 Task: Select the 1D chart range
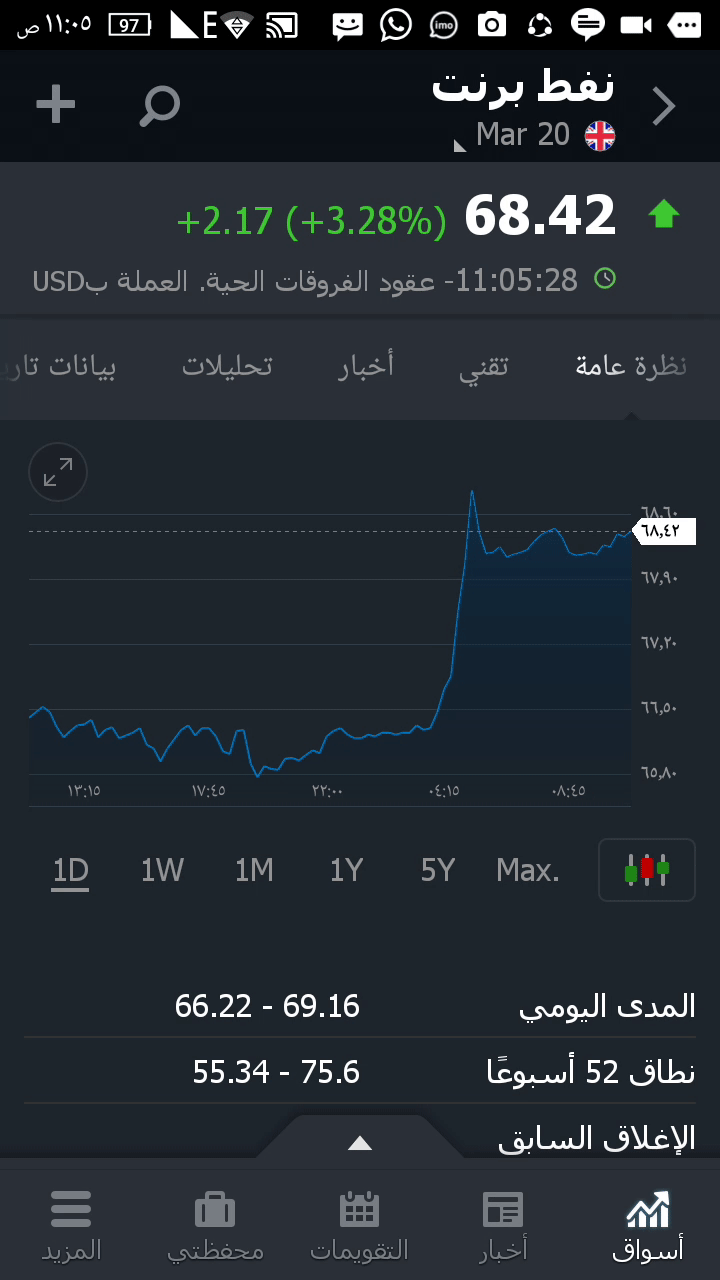[x=71, y=871]
